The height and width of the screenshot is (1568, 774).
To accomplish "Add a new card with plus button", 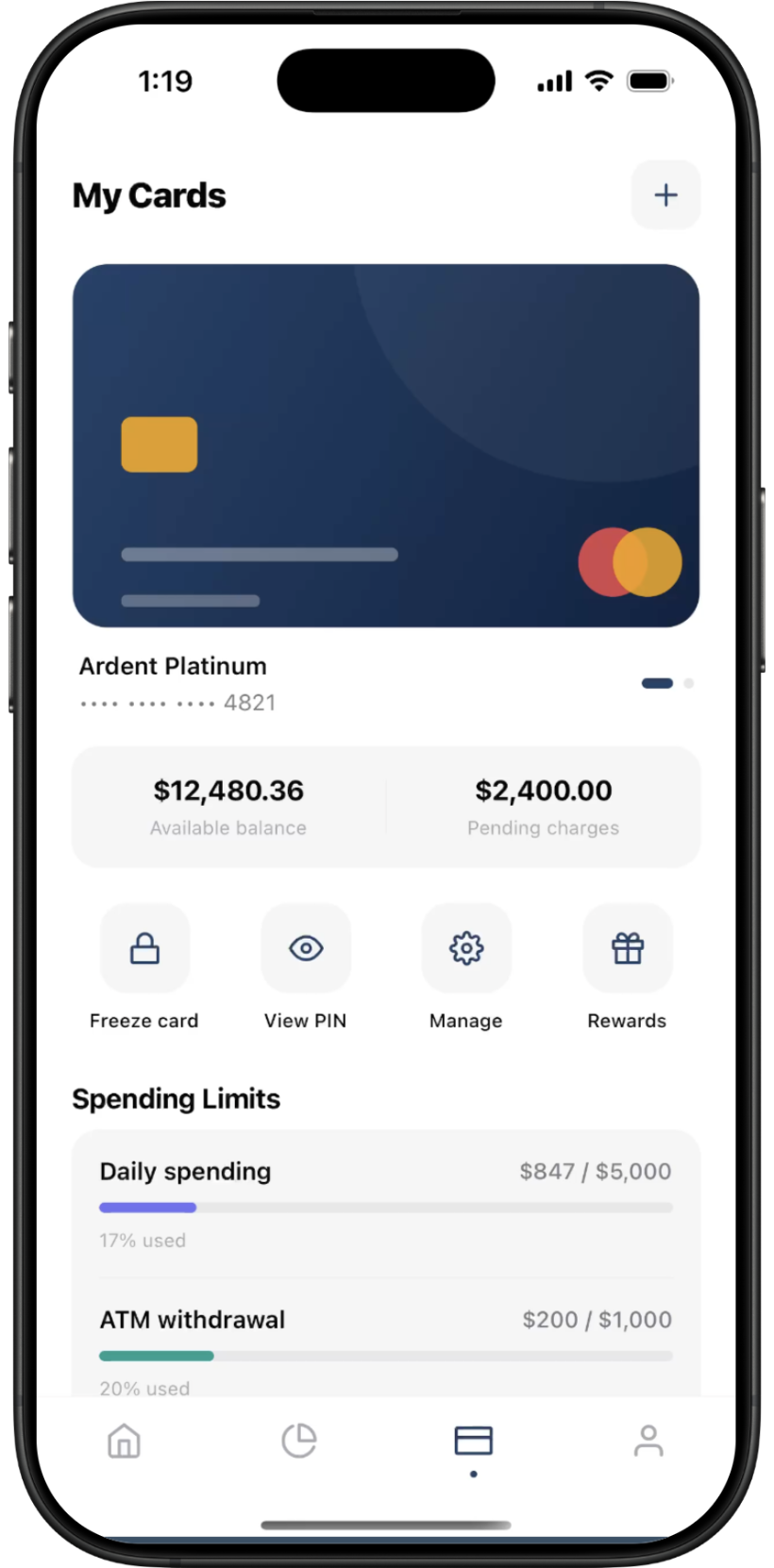I will click(x=665, y=195).
